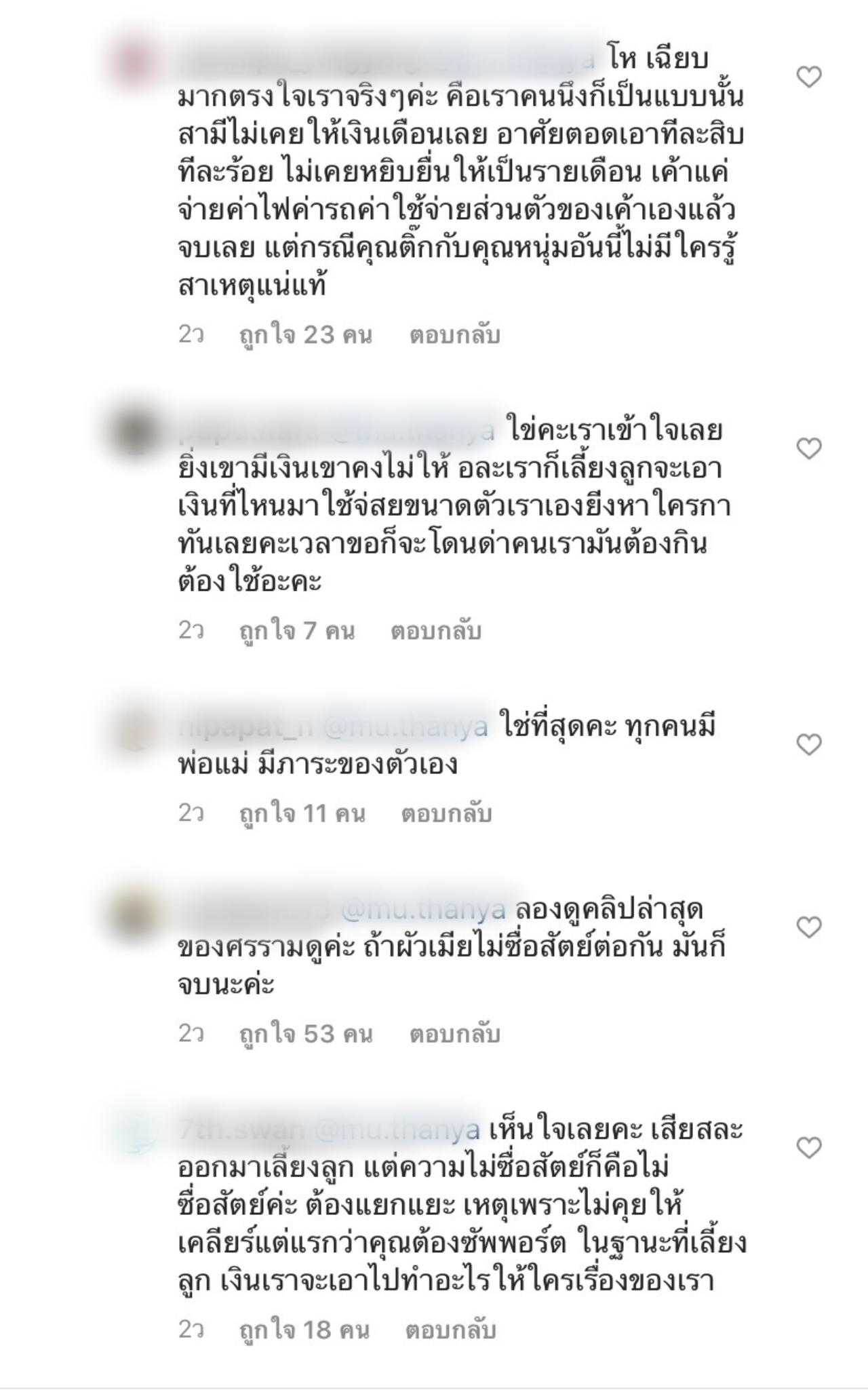Reply to the comment with 11 likes
This screenshot has height=1390, width=868.
click(446, 813)
